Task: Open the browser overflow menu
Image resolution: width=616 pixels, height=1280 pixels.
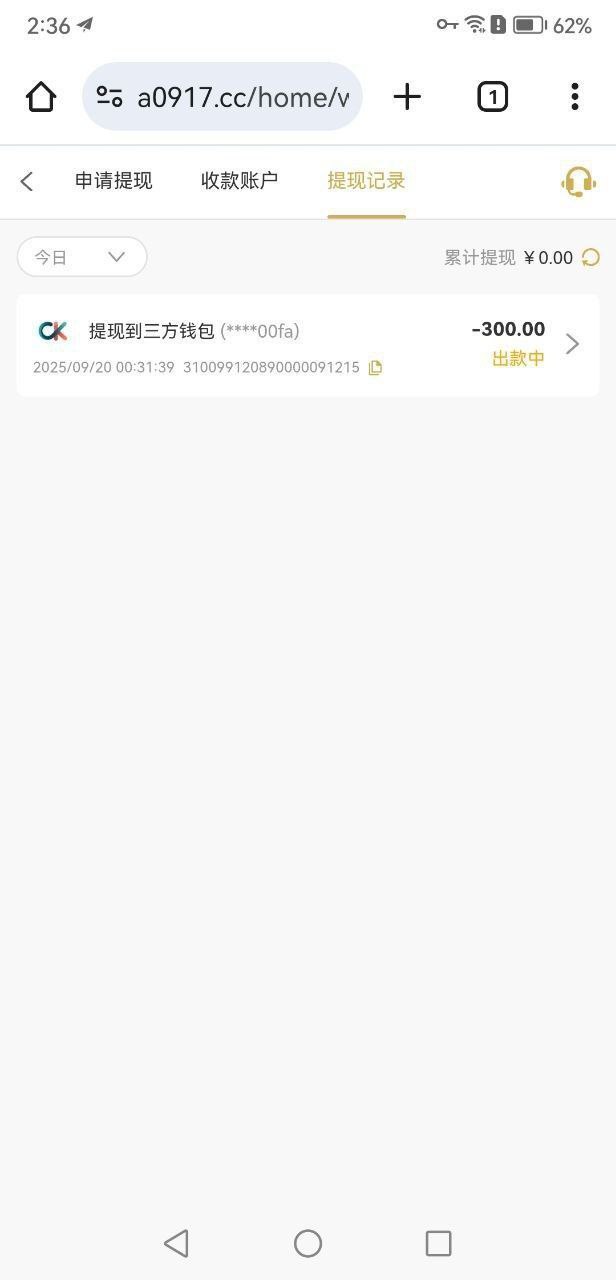Action: 574,97
